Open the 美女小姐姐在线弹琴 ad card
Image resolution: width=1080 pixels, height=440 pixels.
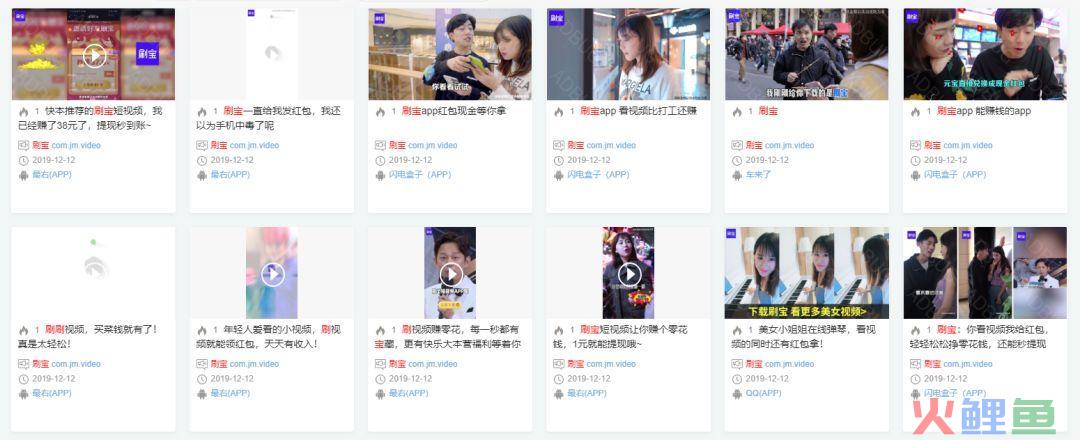click(x=806, y=272)
